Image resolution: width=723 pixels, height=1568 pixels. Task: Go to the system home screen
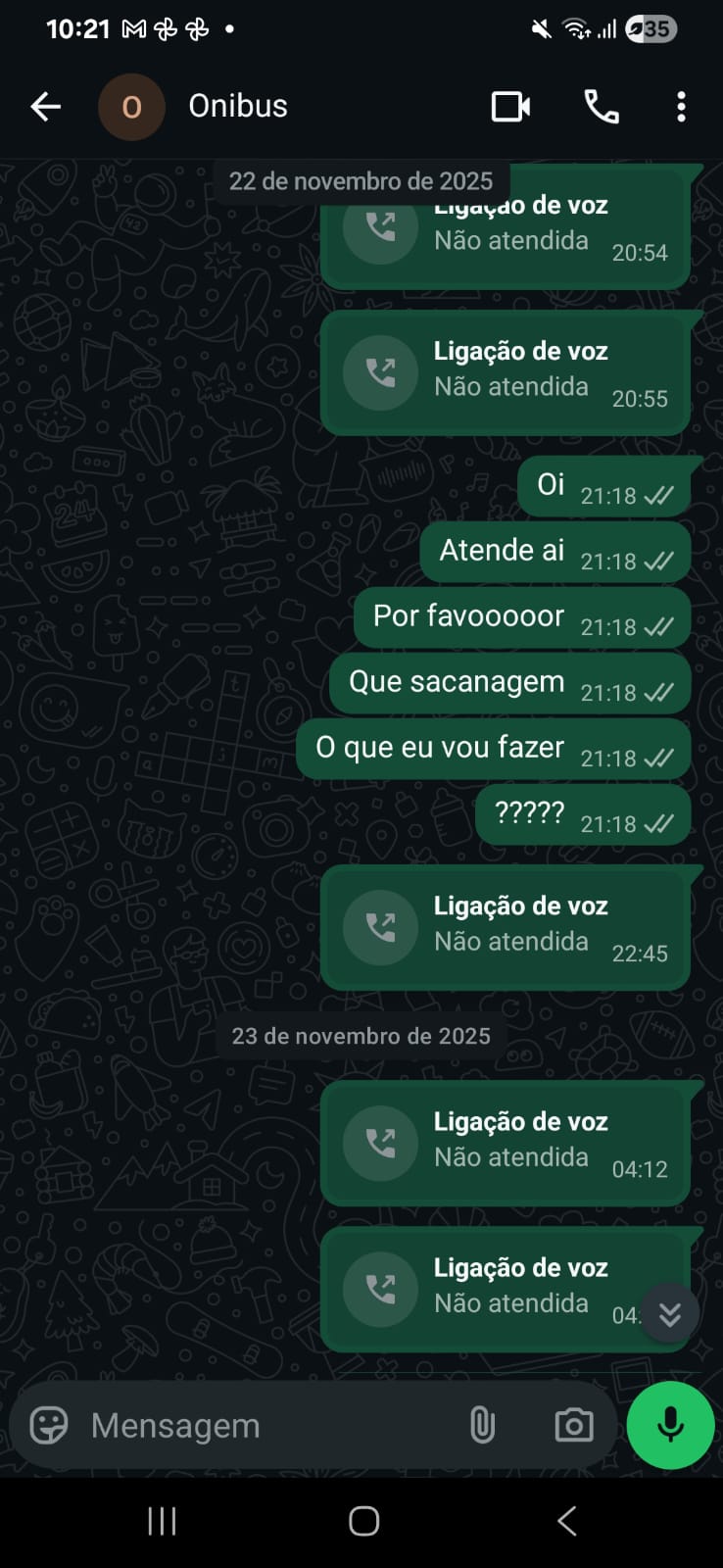[x=363, y=1521]
